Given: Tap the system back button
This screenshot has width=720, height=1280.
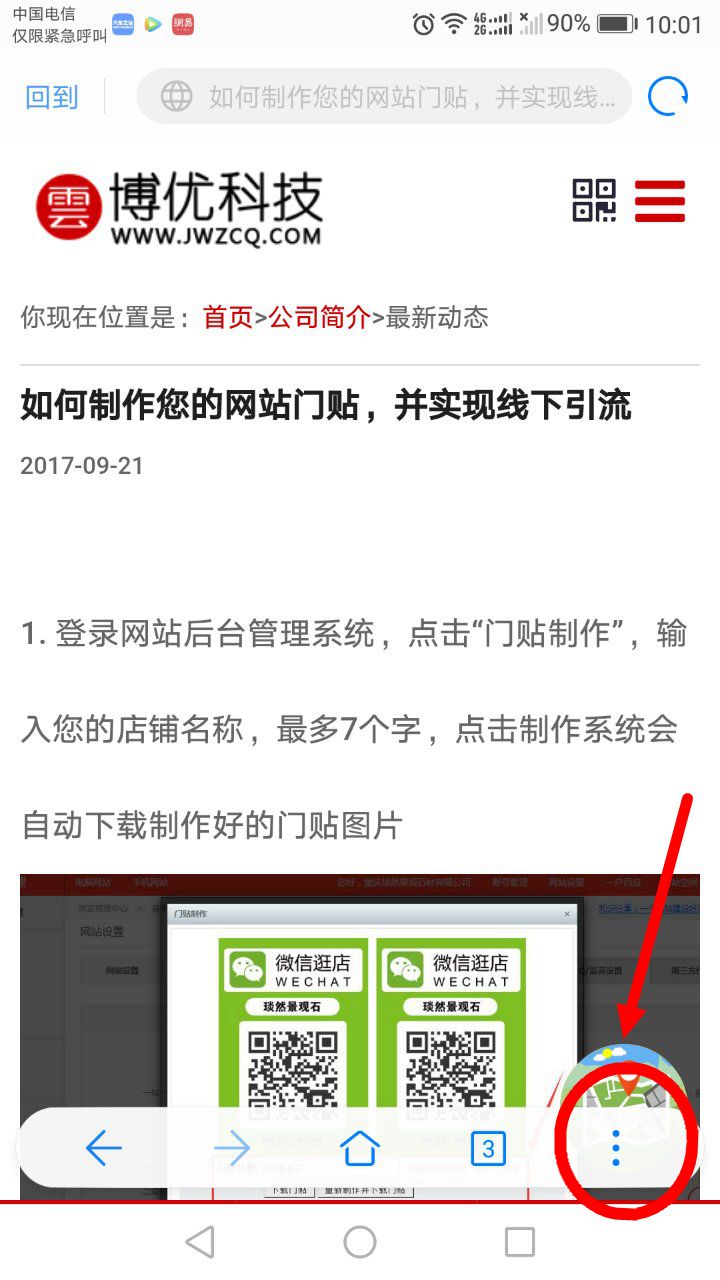Looking at the screenshot, I should pos(200,1242).
